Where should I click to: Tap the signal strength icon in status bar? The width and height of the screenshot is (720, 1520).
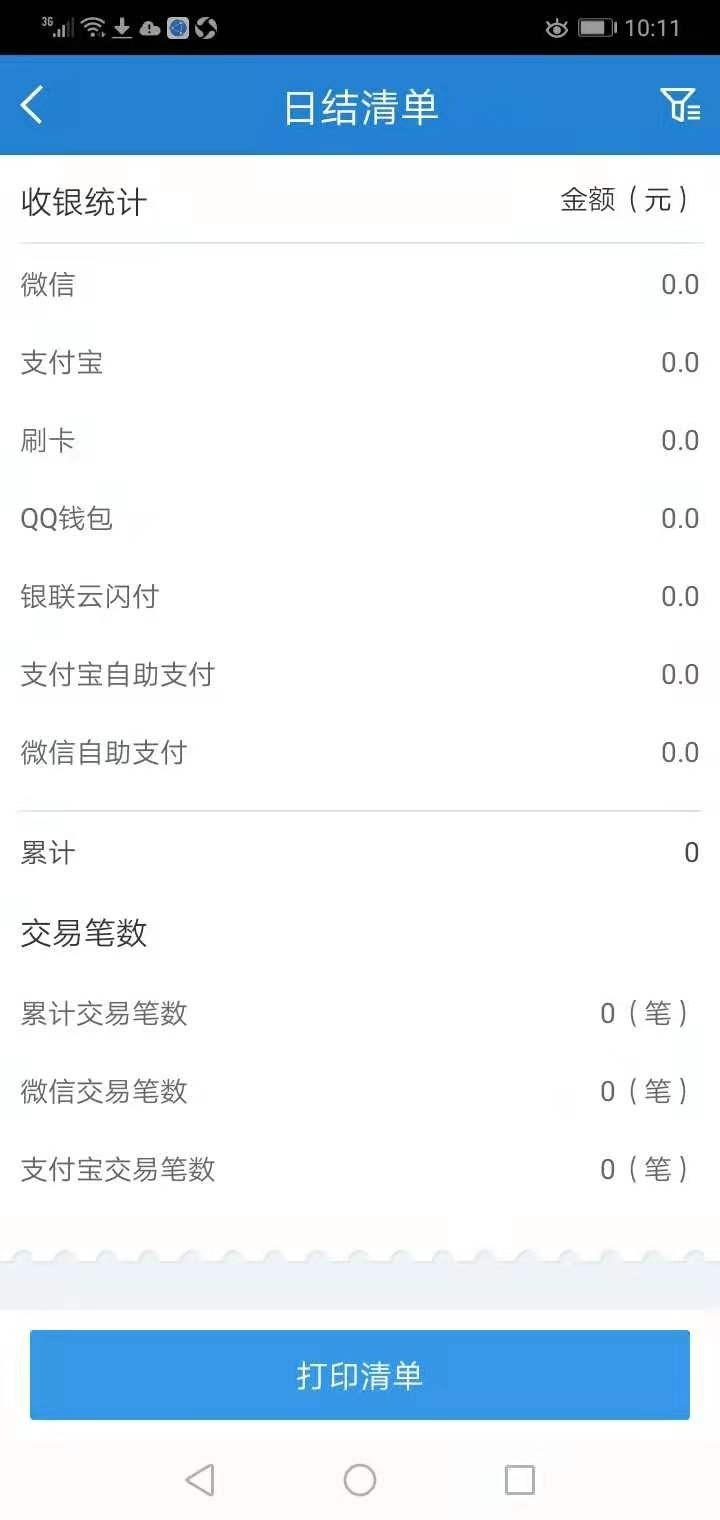(x=57, y=27)
